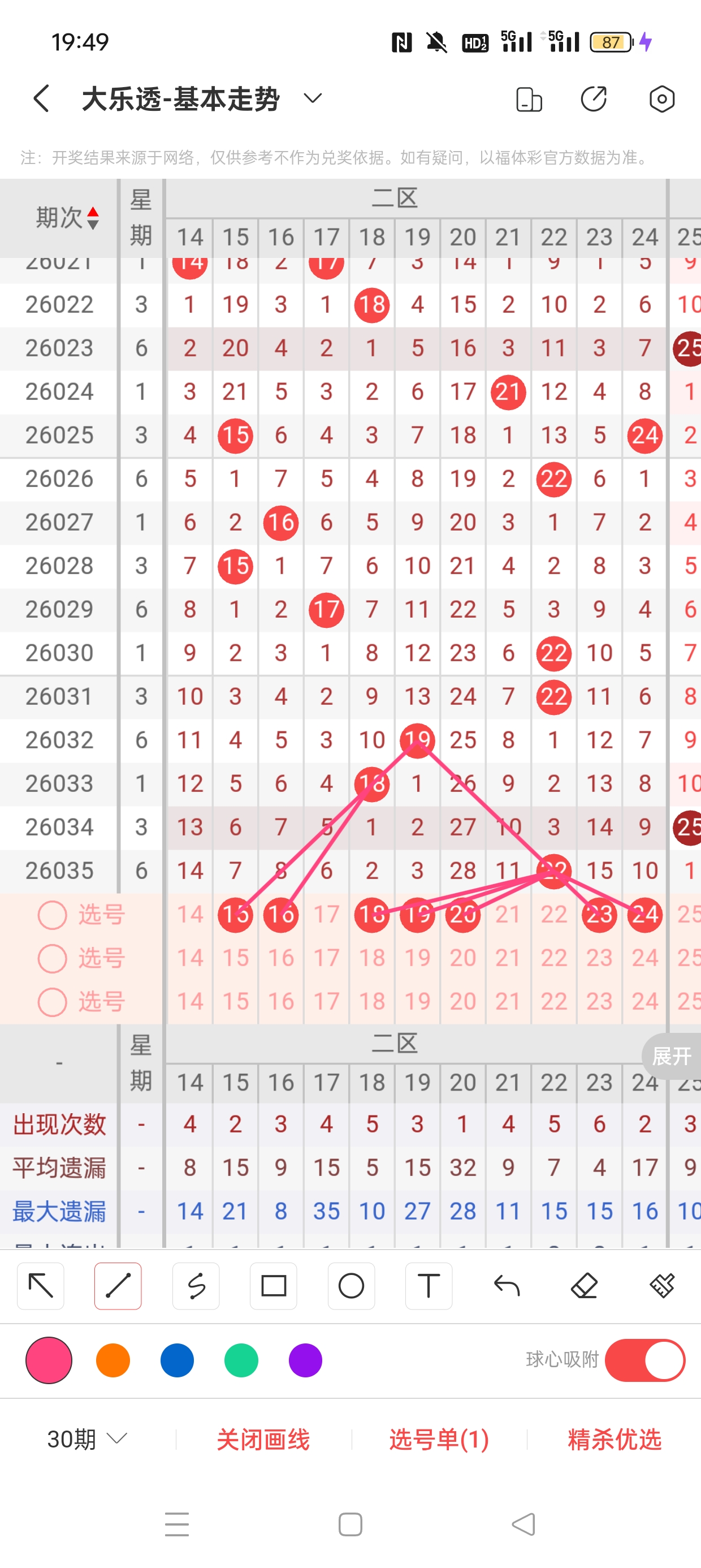The image size is (701, 1568).
Task: Choose the freehand curve tool
Action: [x=196, y=1286]
